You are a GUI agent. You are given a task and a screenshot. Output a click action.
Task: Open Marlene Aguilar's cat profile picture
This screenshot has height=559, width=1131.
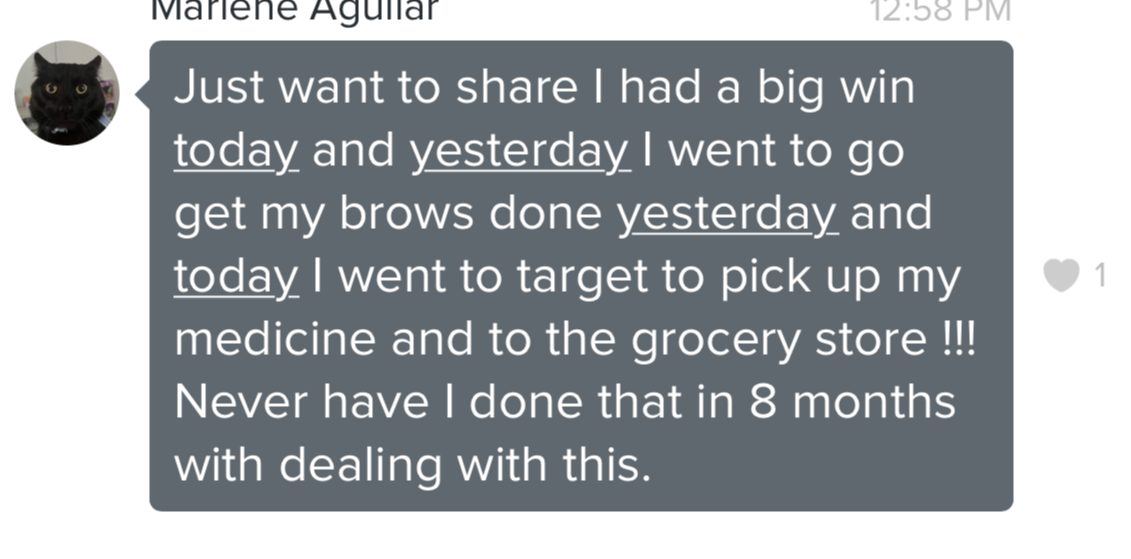click(x=66, y=93)
